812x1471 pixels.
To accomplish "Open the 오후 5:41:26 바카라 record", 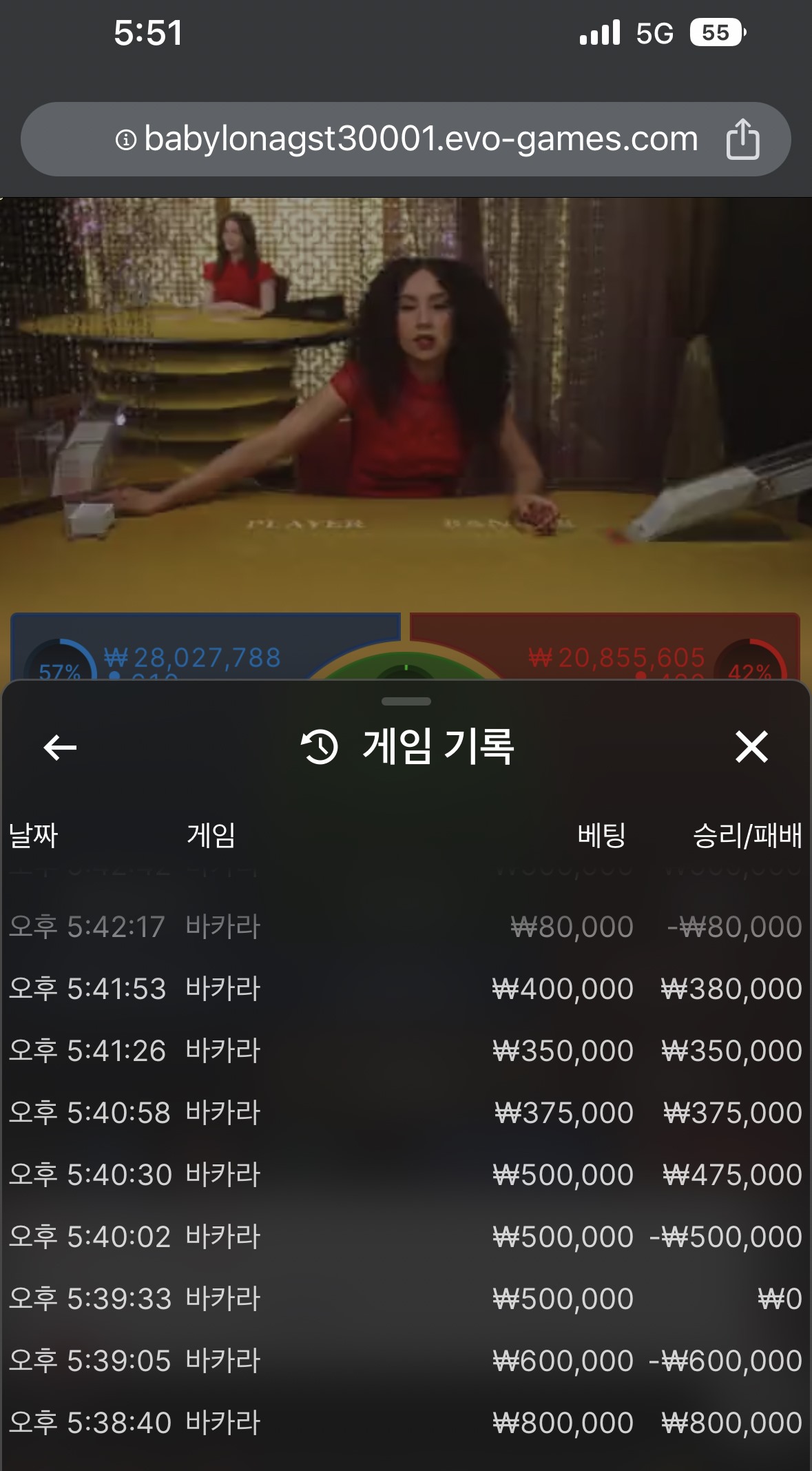I will pyautogui.click(x=405, y=1051).
